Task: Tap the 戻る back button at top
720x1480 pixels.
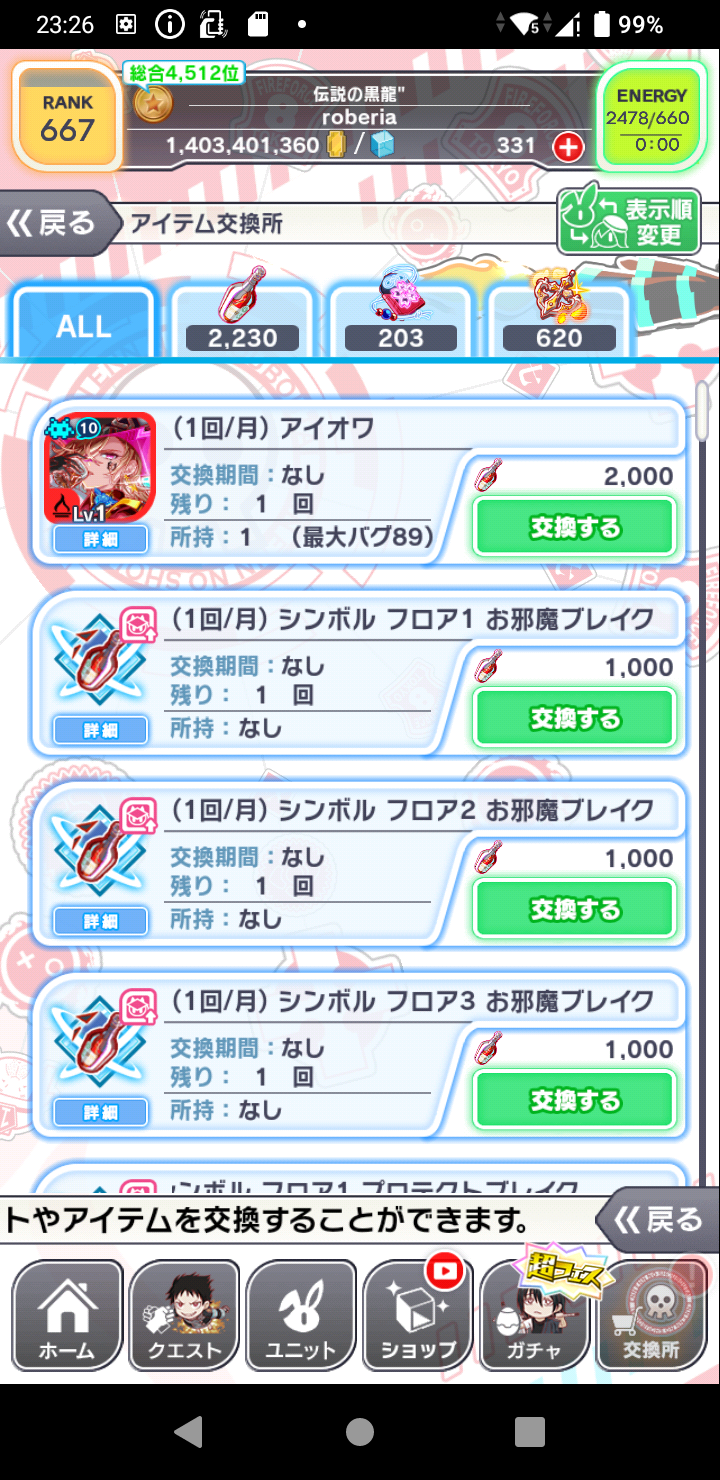Action: tap(55, 222)
